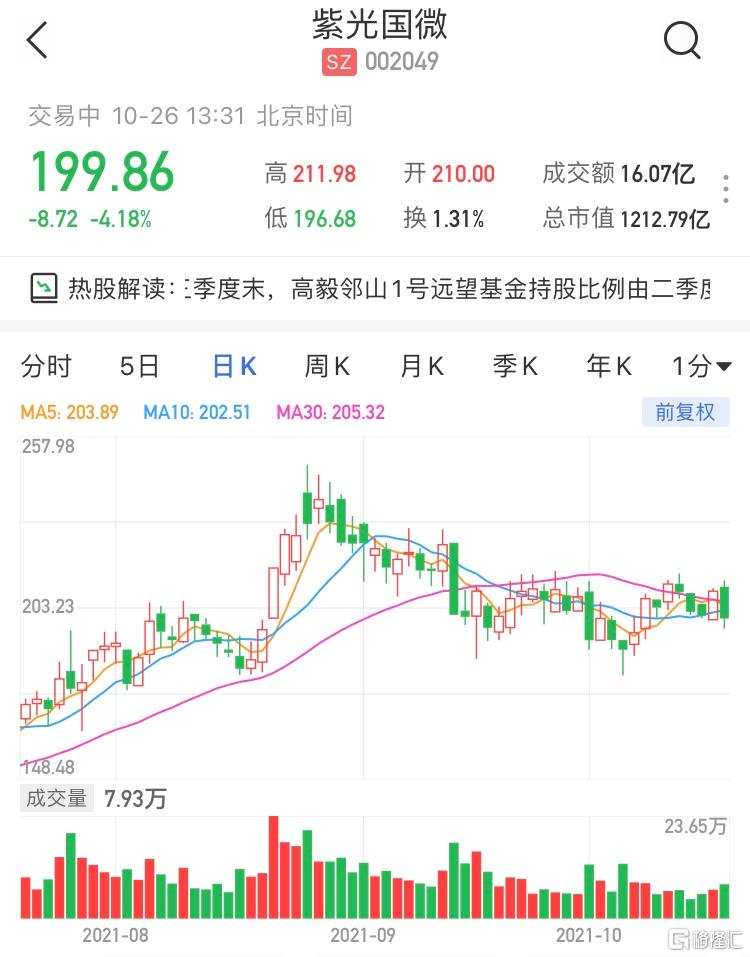Select the 日K chart tab
Viewport: 750px width, 957px height.
point(235,367)
